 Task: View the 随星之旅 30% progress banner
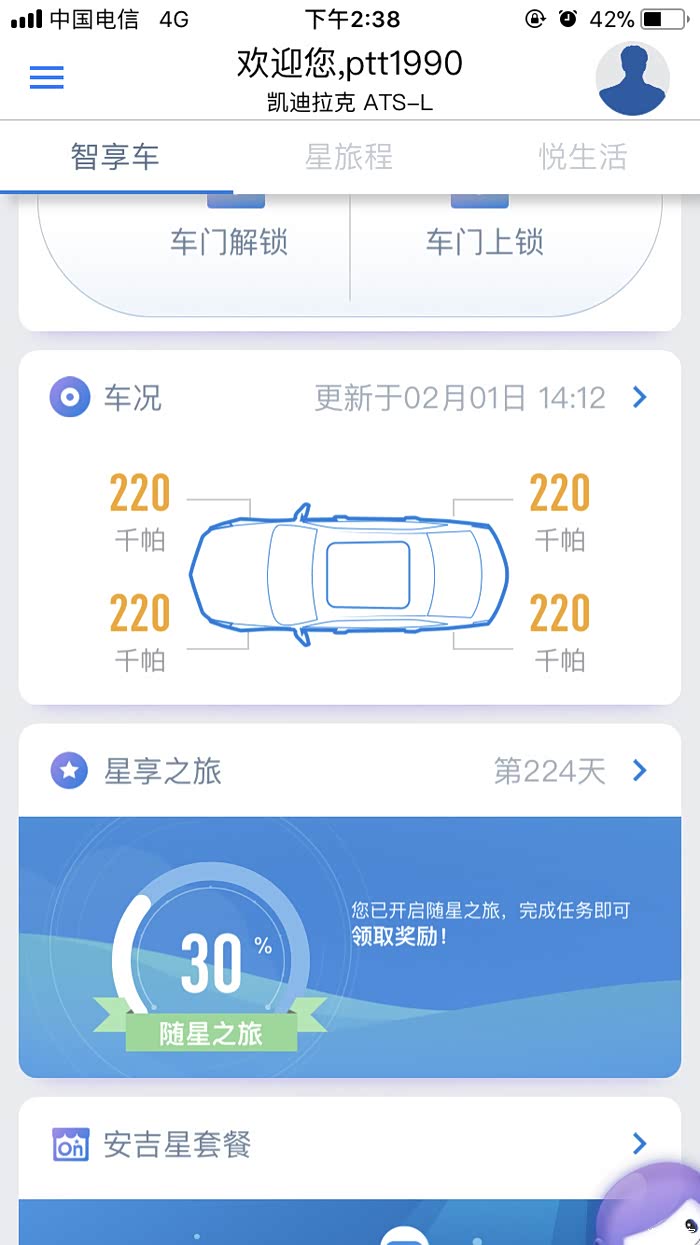point(350,945)
